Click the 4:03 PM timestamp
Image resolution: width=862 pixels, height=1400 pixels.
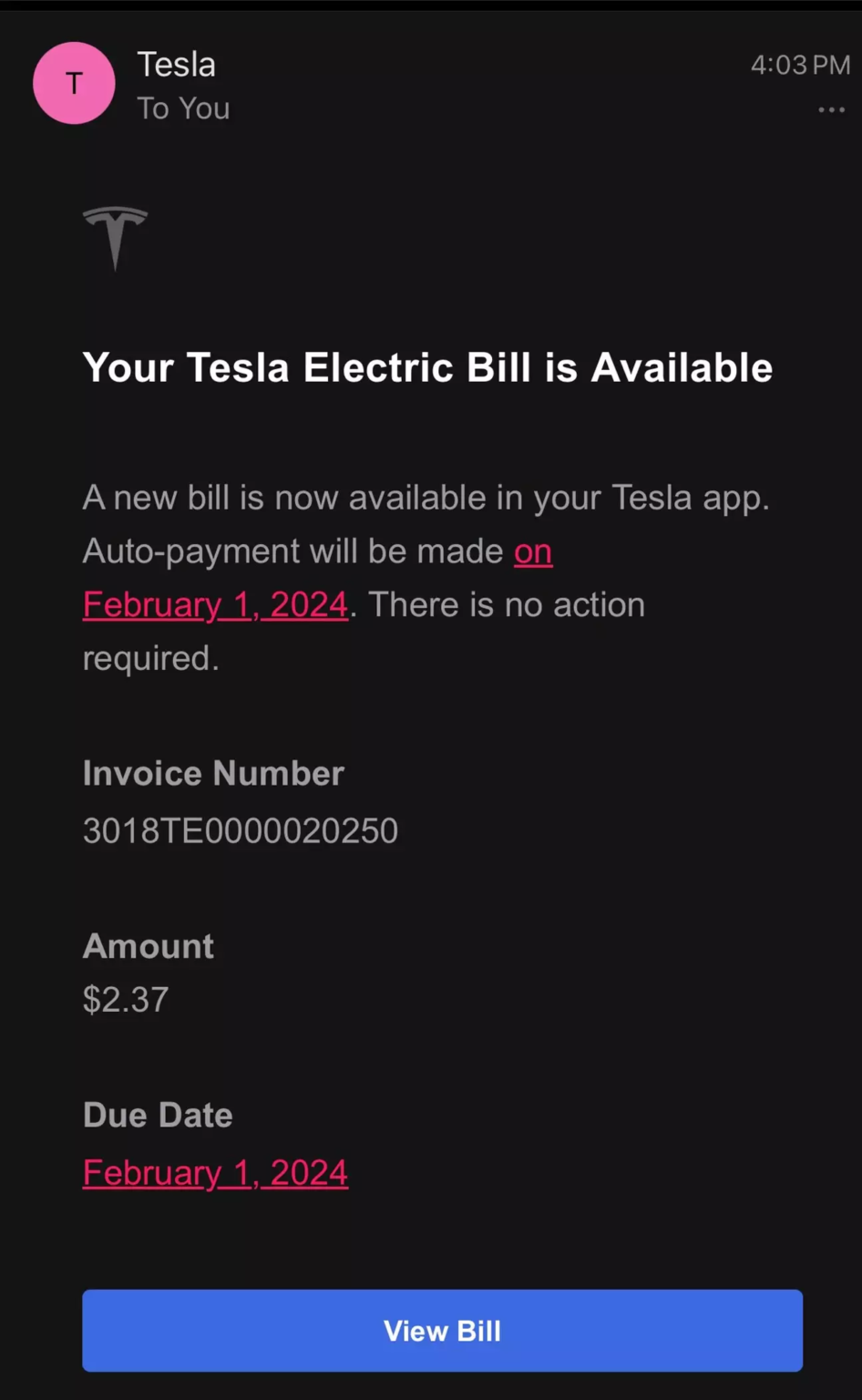click(x=799, y=65)
